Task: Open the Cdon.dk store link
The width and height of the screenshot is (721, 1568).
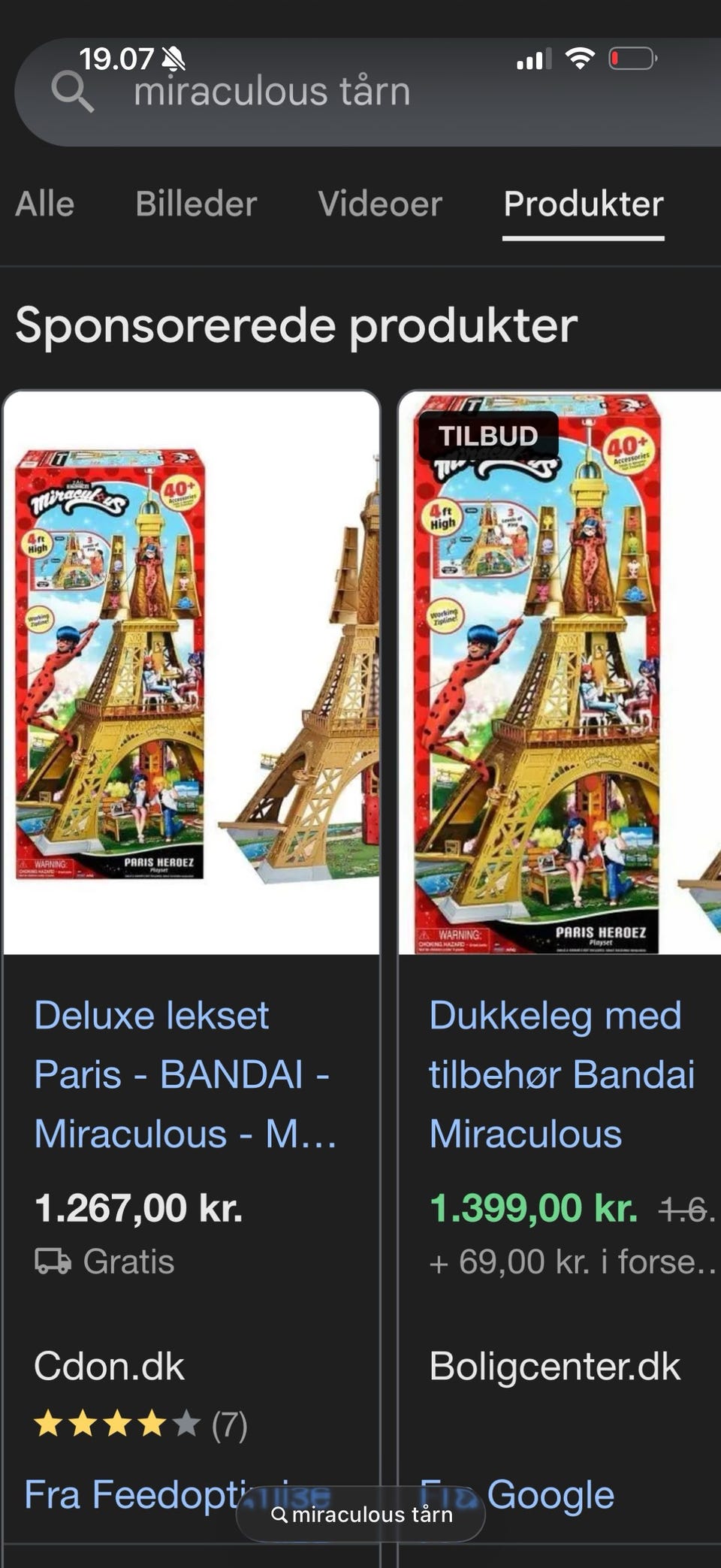Action: (108, 1364)
